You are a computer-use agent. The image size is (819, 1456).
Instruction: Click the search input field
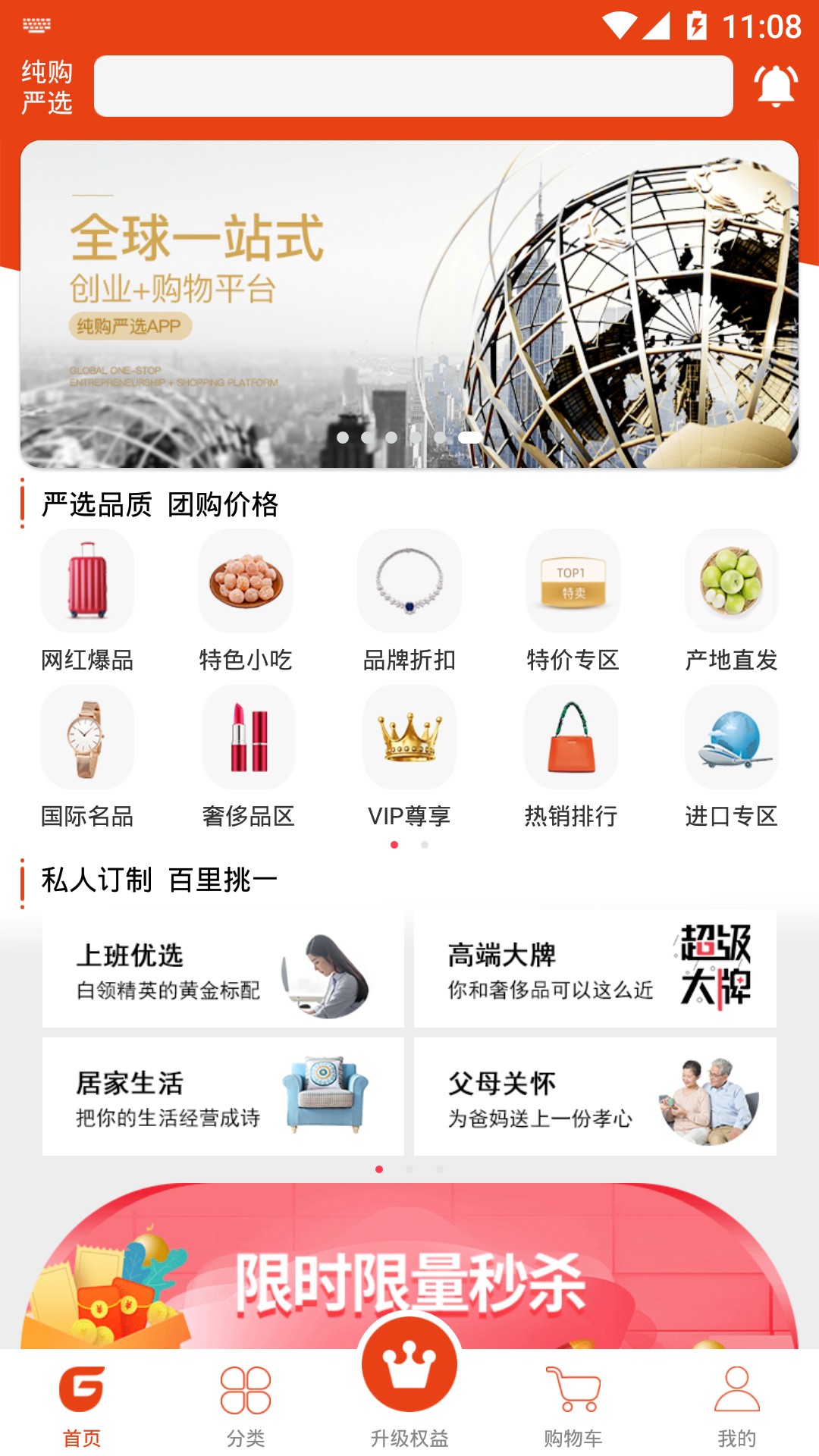click(413, 86)
